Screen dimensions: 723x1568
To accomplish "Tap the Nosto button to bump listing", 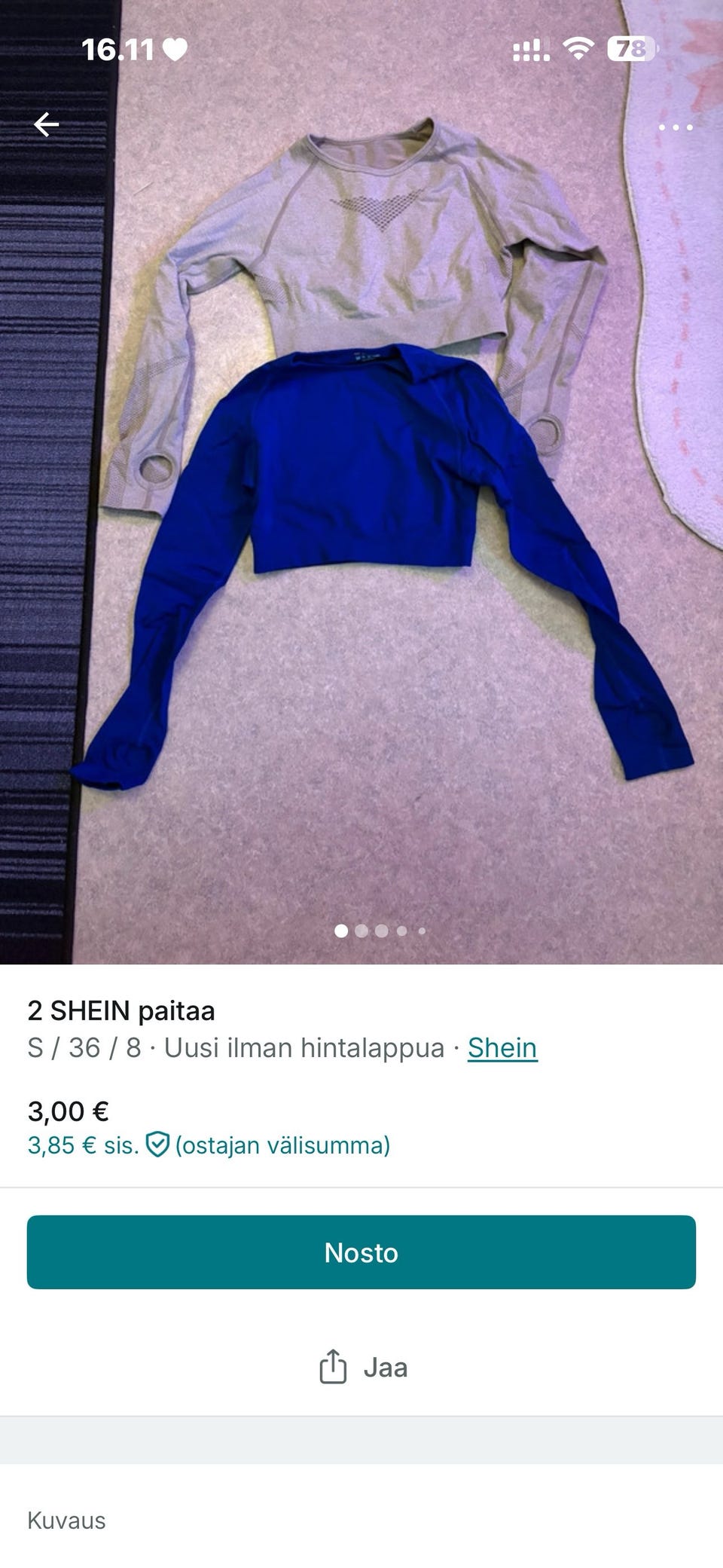I will [x=361, y=1252].
